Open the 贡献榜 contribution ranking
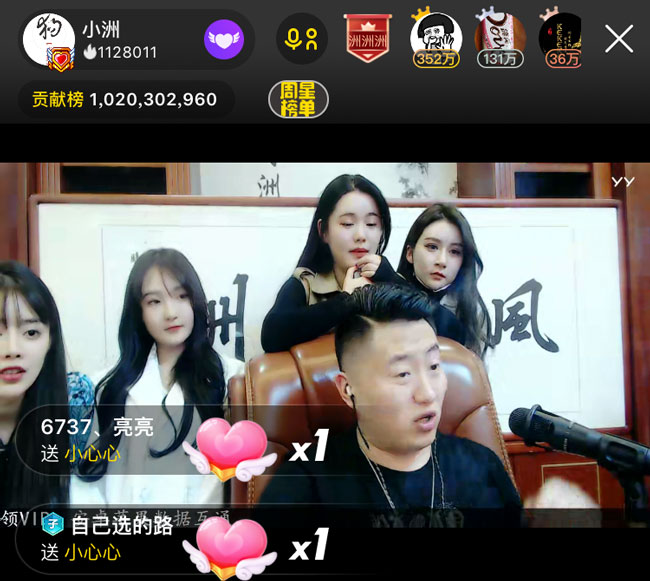 tap(125, 100)
